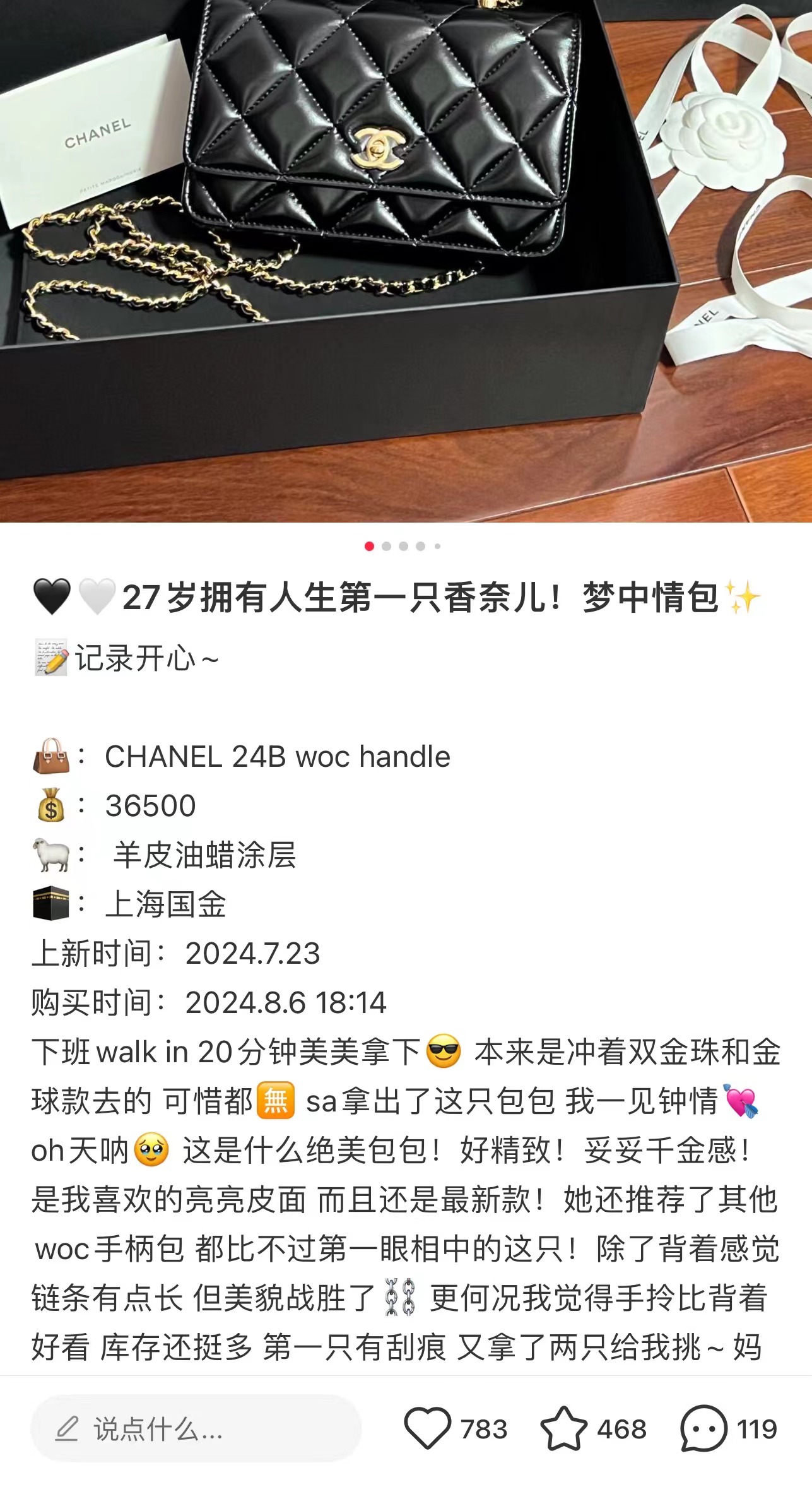This screenshot has height=1487, width=812.
Task: Like this Chanel post
Action: pyautogui.click(x=428, y=1429)
